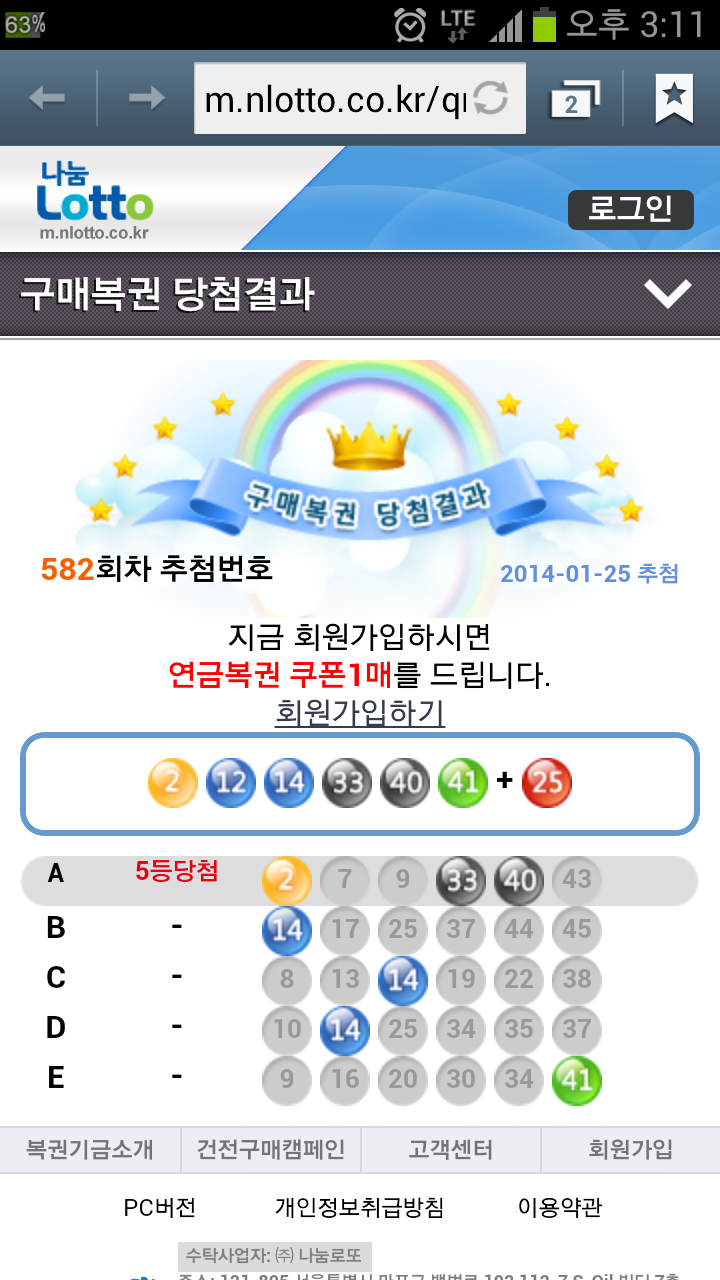Go to 고객센터
The height and width of the screenshot is (1280, 720).
(450, 1150)
